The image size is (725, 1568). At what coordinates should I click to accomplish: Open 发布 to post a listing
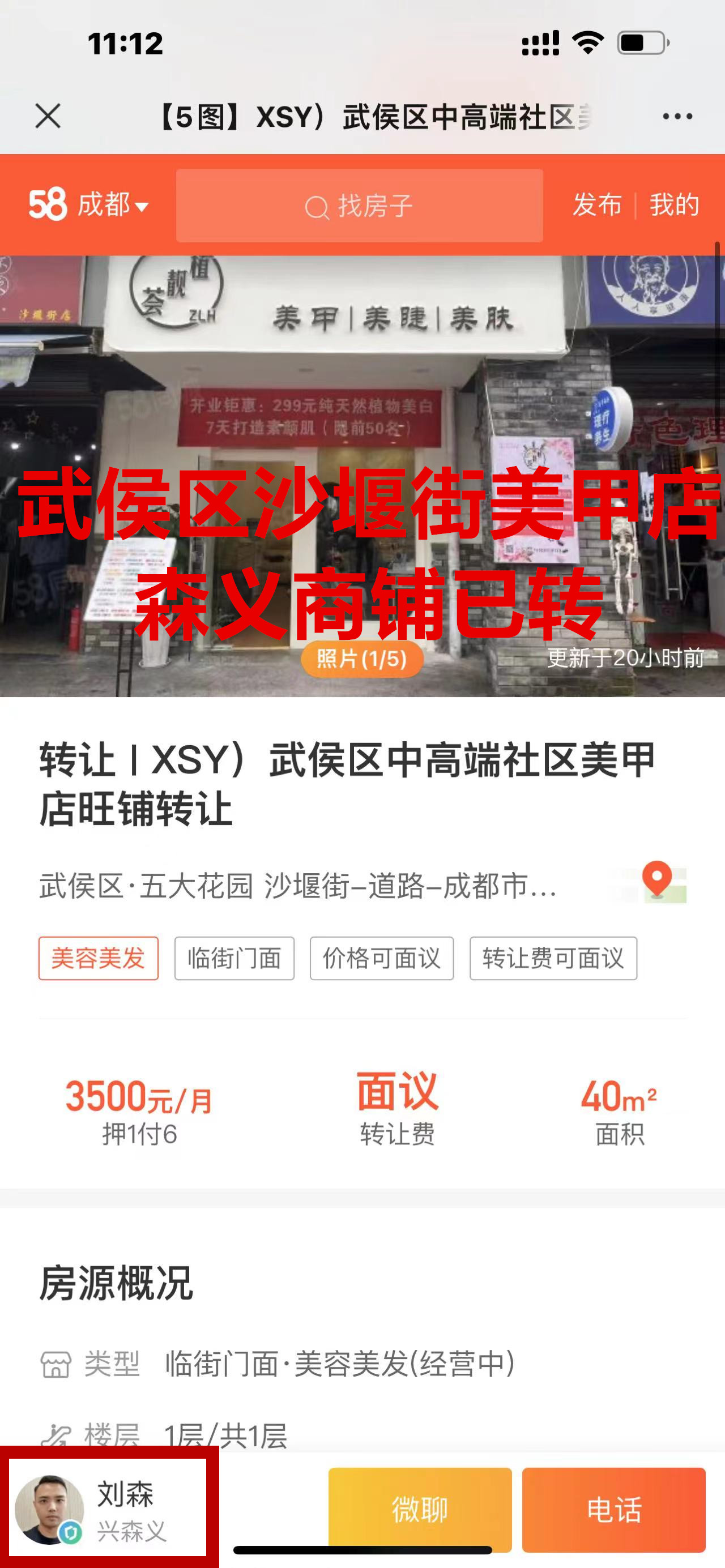pyautogui.click(x=596, y=205)
